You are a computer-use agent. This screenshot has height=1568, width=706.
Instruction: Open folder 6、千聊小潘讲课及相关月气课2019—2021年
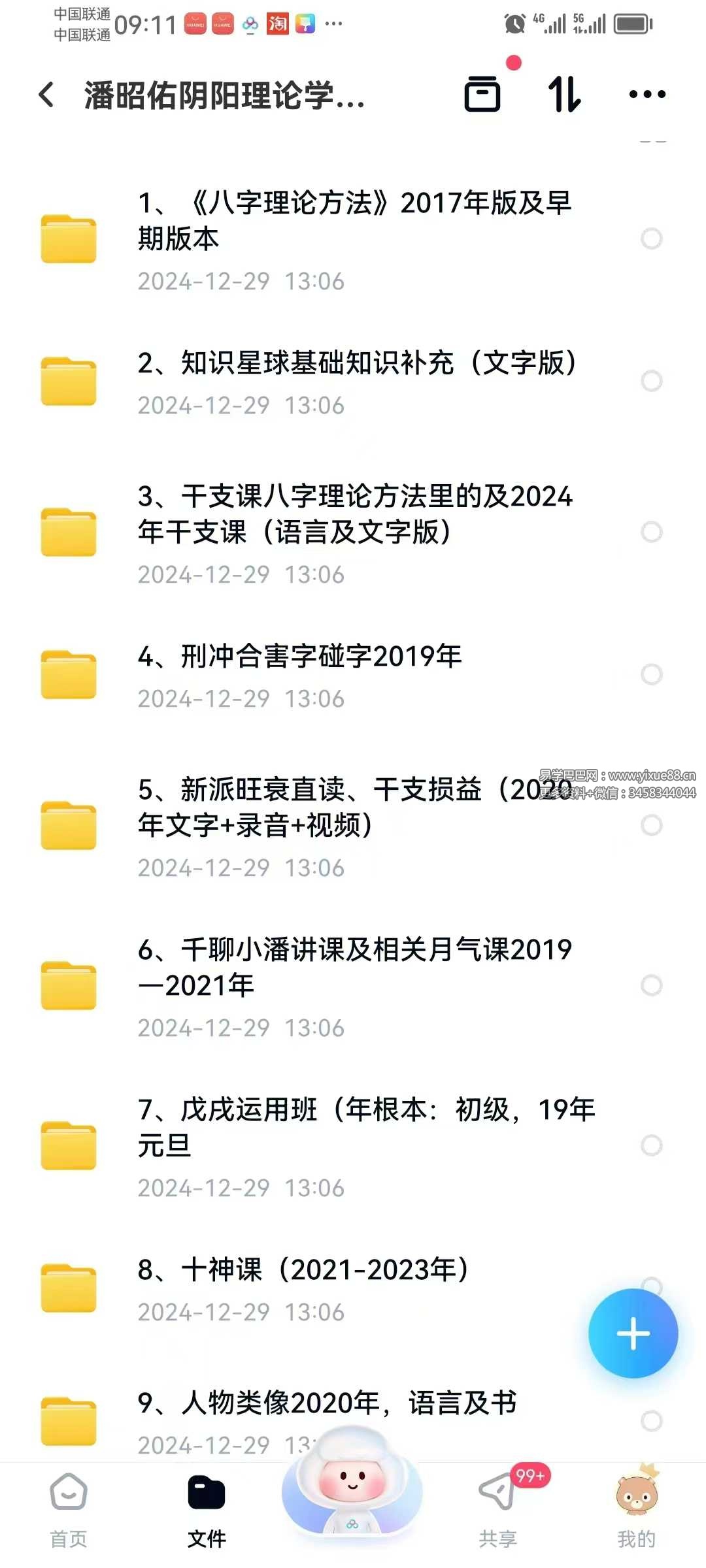(x=353, y=967)
